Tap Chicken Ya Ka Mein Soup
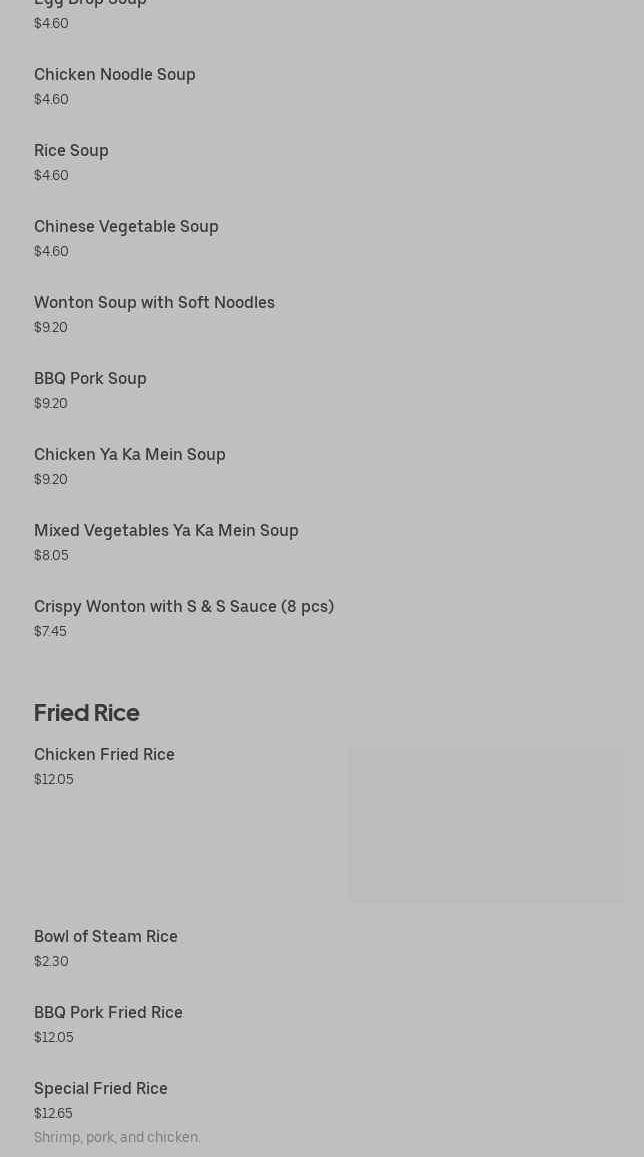Viewport: 644px width, 1157px height. click(130, 455)
